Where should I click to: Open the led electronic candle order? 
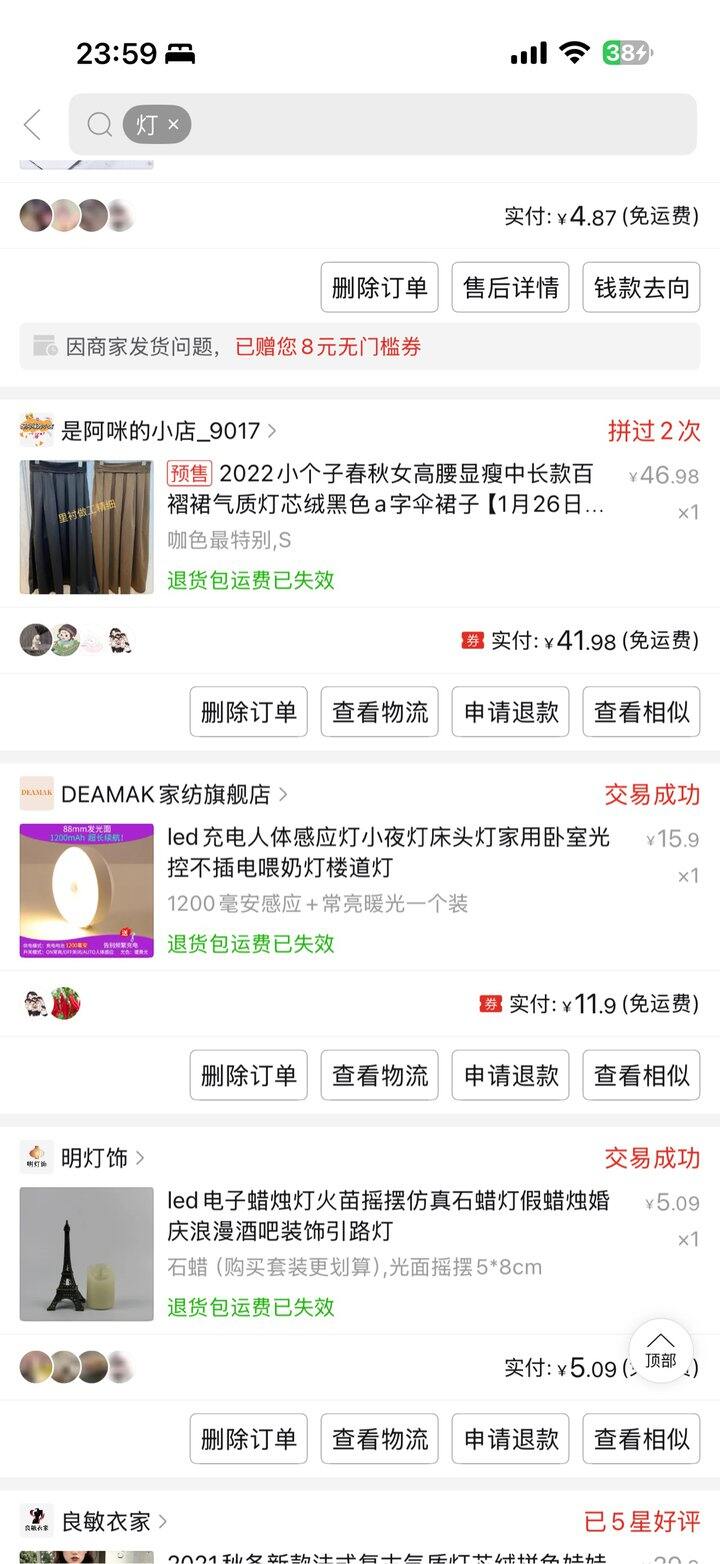(388, 1215)
